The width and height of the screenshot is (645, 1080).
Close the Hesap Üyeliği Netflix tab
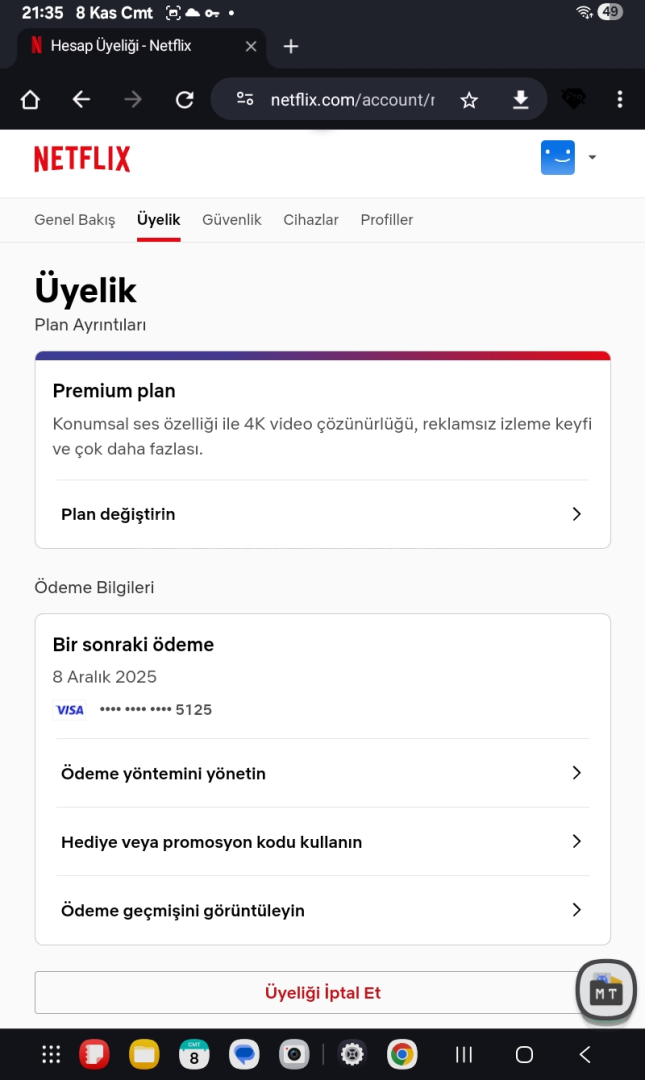coord(251,46)
